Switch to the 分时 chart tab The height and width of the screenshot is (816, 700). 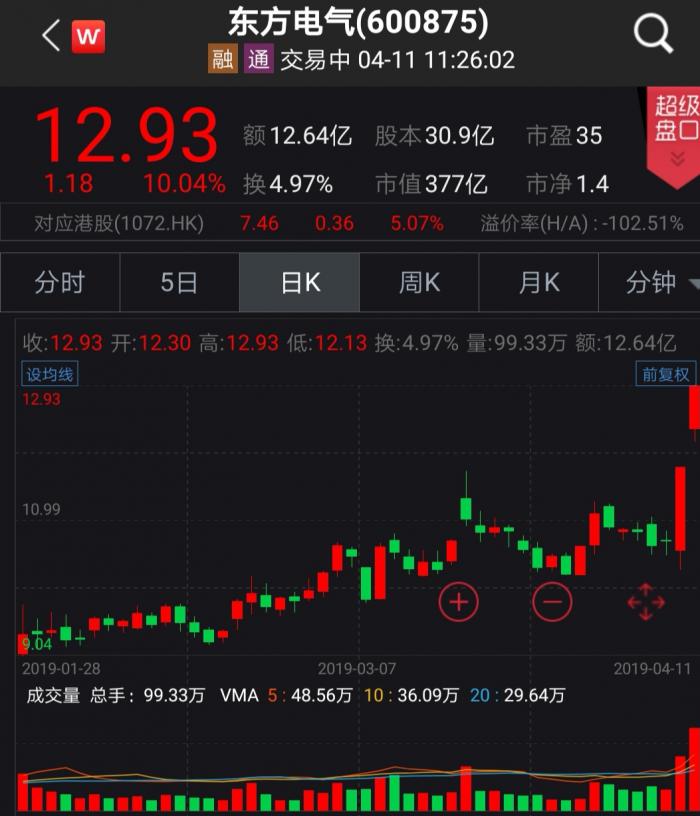tap(60, 283)
